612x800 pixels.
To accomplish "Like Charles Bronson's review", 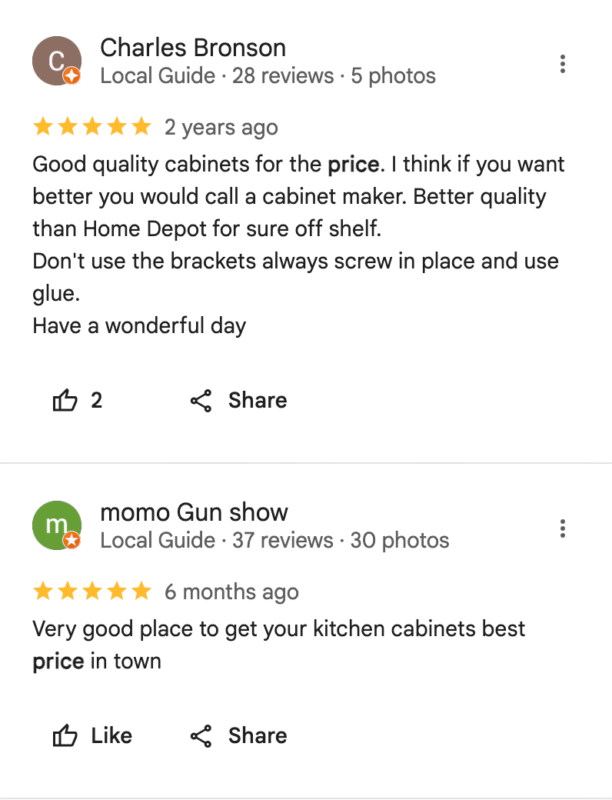I will [77, 401].
